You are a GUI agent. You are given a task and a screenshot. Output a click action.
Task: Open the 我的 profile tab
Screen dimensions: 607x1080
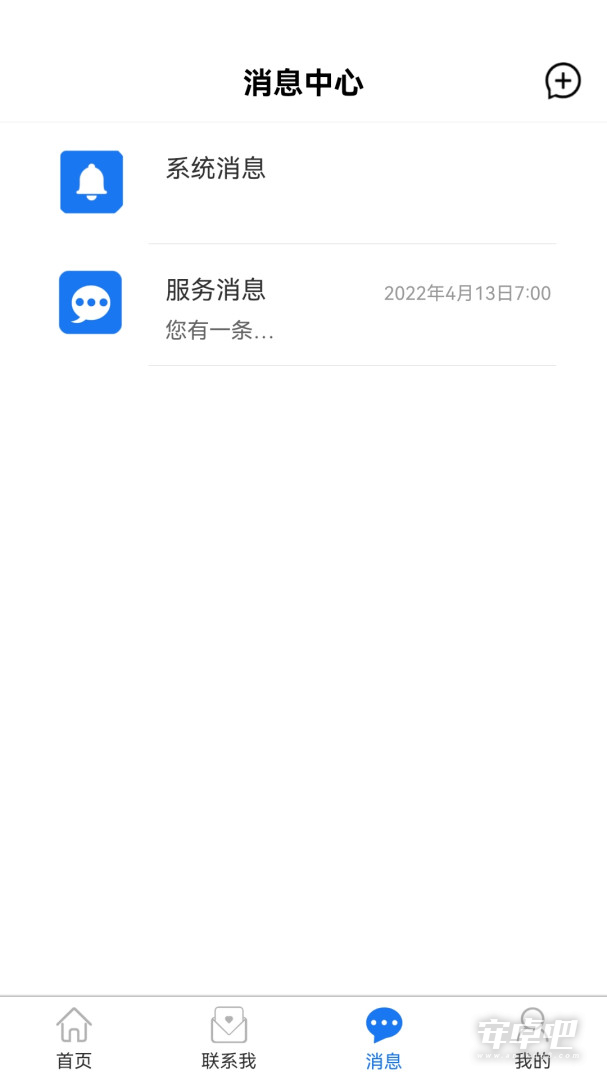pyautogui.click(x=533, y=1037)
